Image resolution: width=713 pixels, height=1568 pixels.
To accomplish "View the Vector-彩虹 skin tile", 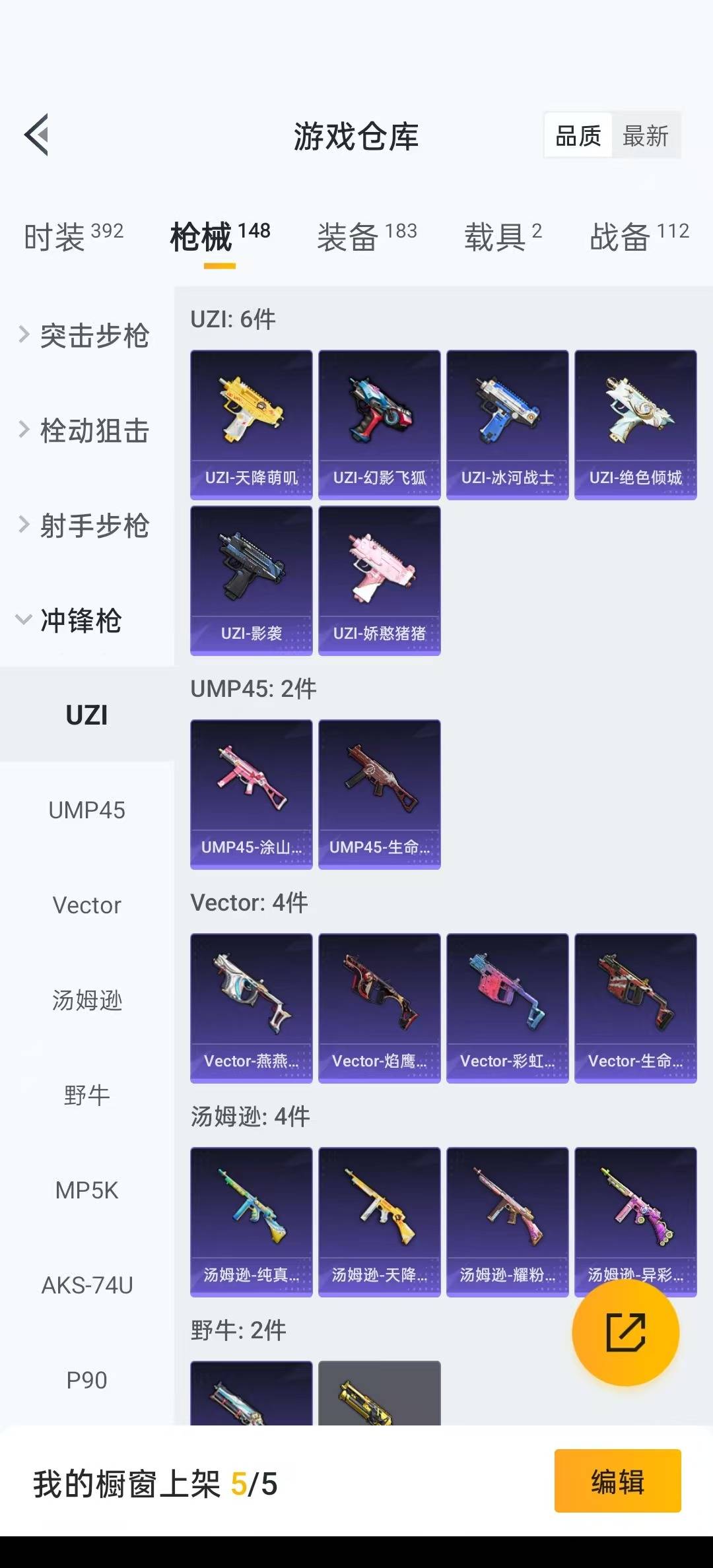I will pyautogui.click(x=508, y=1008).
